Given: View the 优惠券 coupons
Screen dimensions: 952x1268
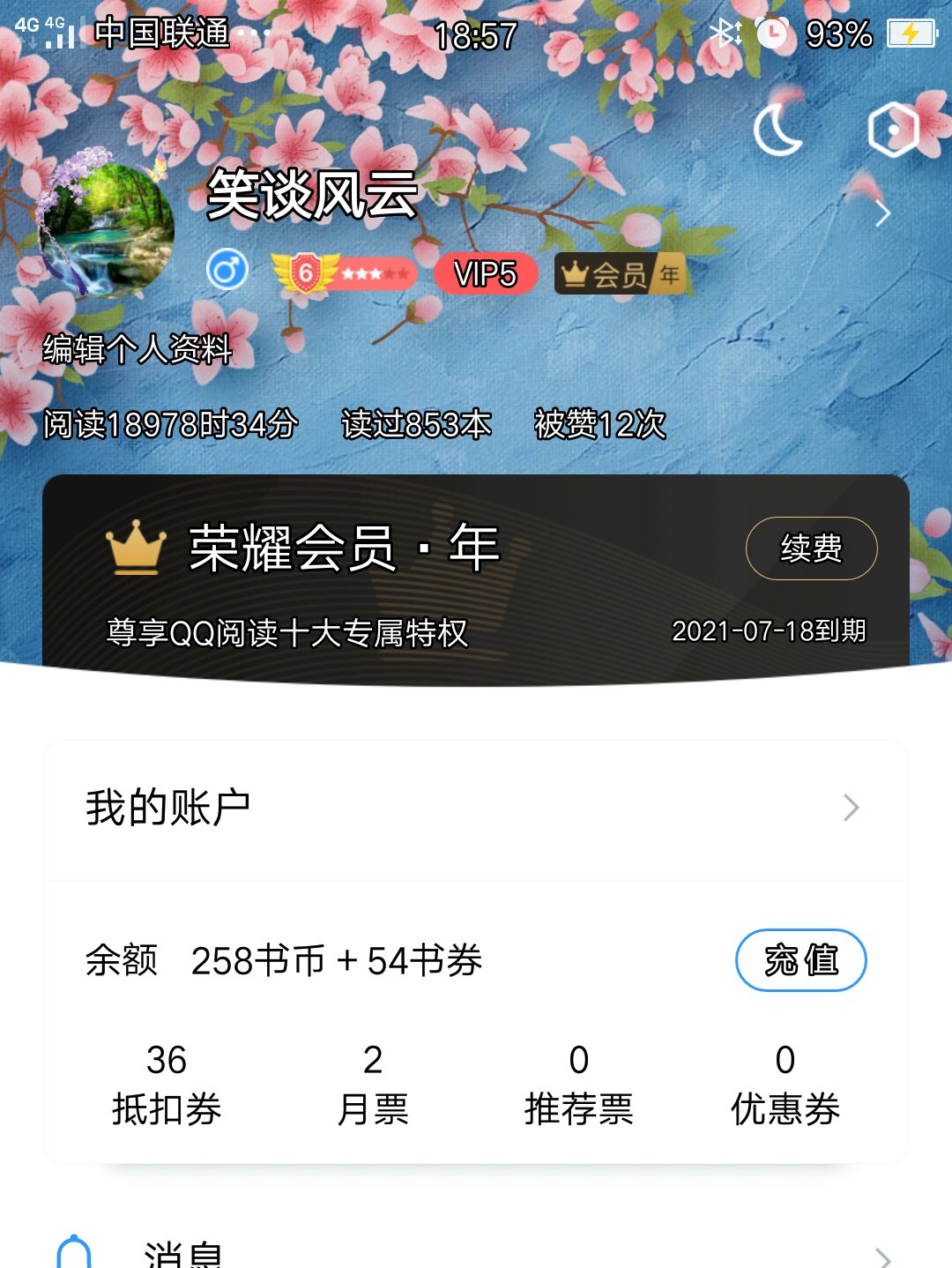Looking at the screenshot, I should pyautogui.click(x=785, y=1085).
